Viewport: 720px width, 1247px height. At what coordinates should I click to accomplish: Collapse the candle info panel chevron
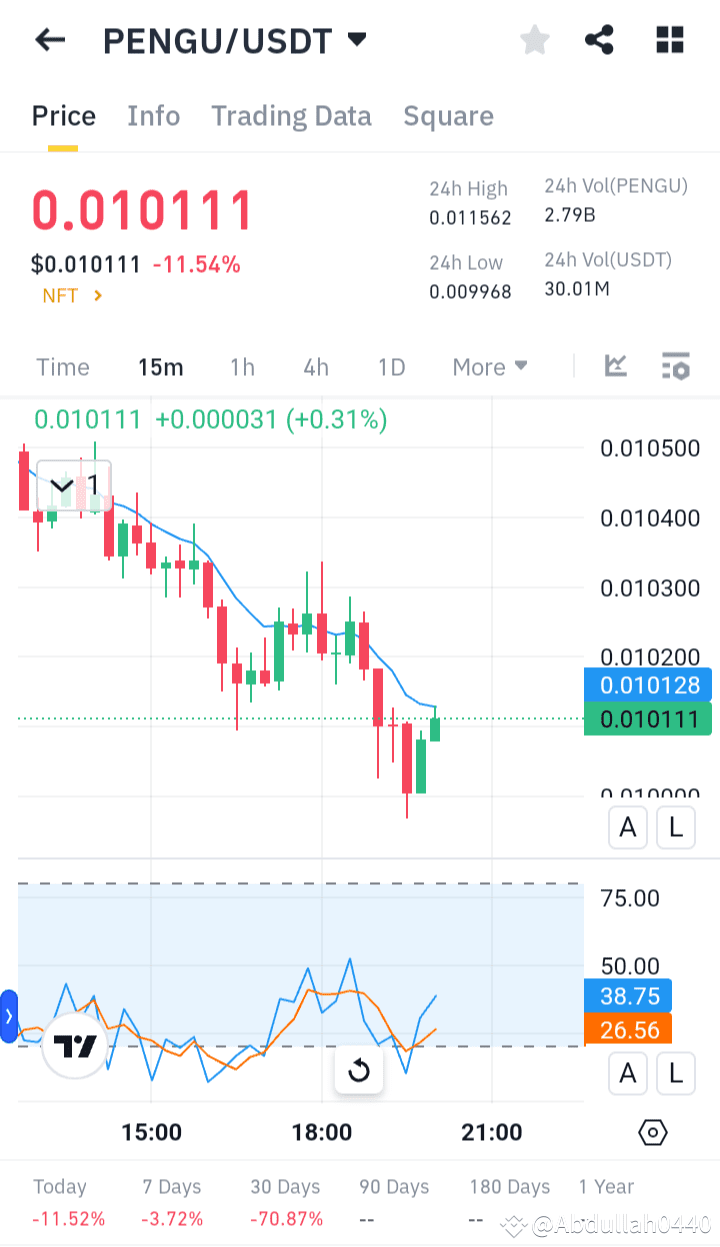tap(61, 485)
